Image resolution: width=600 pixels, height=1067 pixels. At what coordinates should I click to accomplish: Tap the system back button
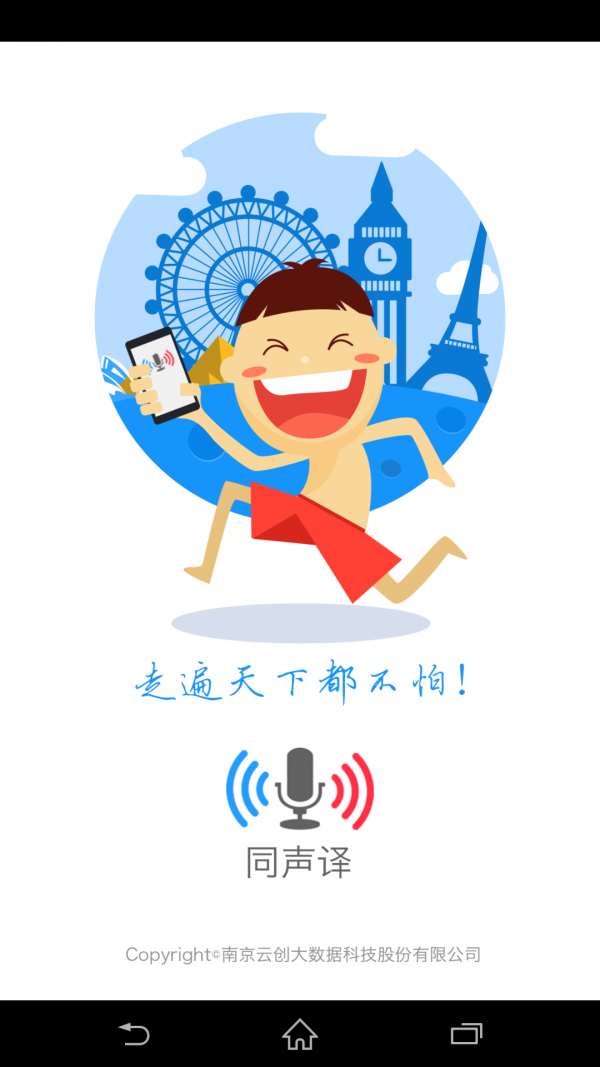134,1034
